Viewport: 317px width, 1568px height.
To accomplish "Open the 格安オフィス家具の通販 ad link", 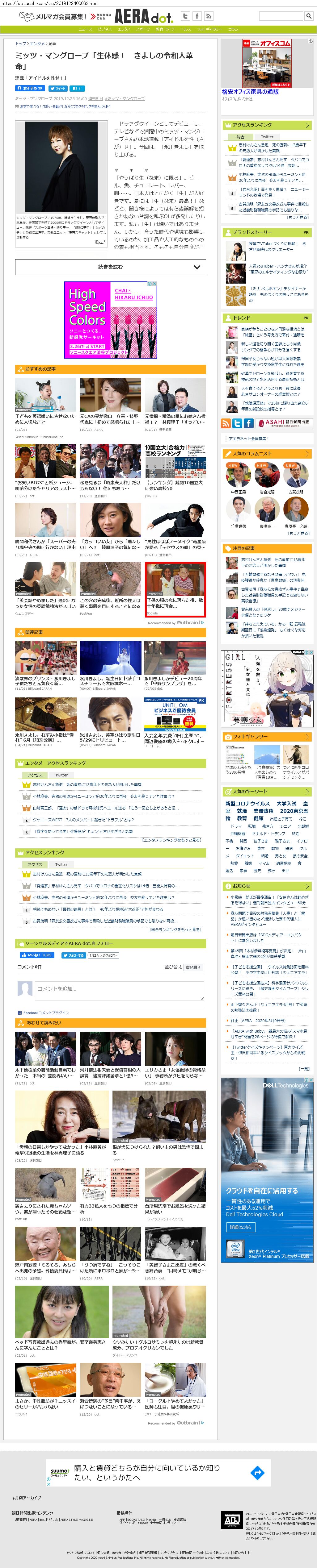I will pyautogui.click(x=251, y=92).
